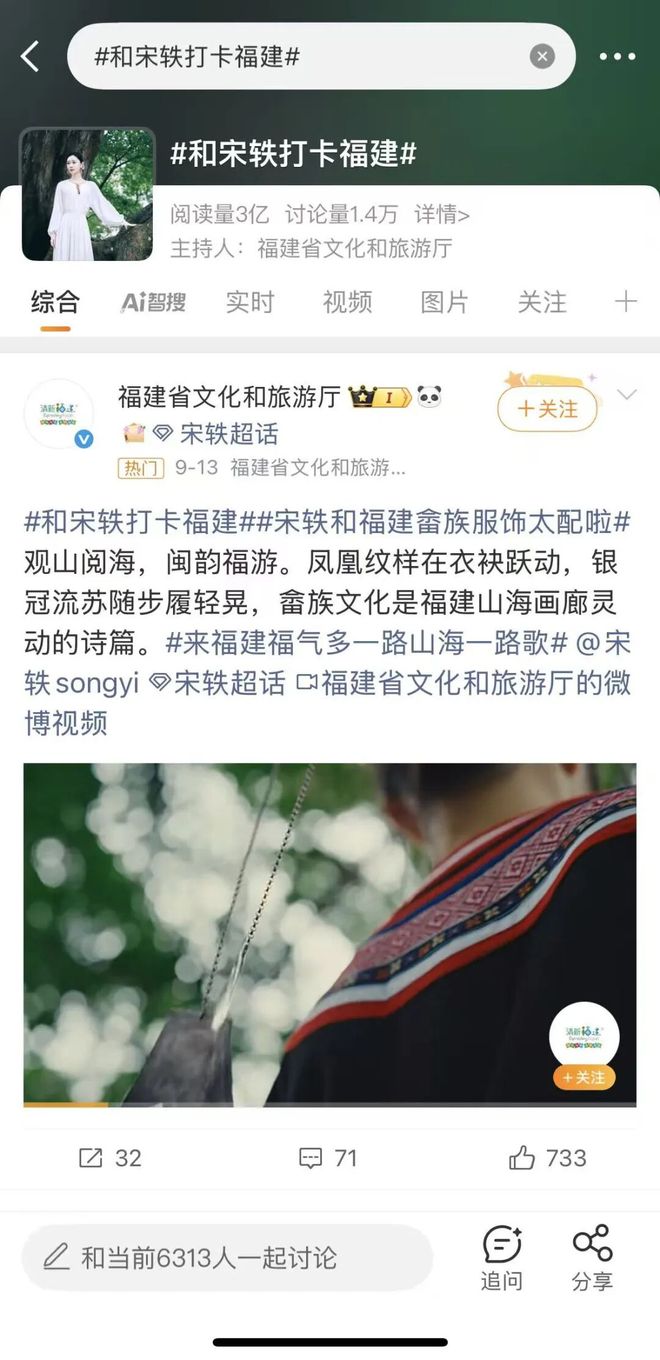This screenshot has width=660, height=1360.
Task: Open the 福建省文化和旅游厅 profile avatar
Action: (58, 413)
